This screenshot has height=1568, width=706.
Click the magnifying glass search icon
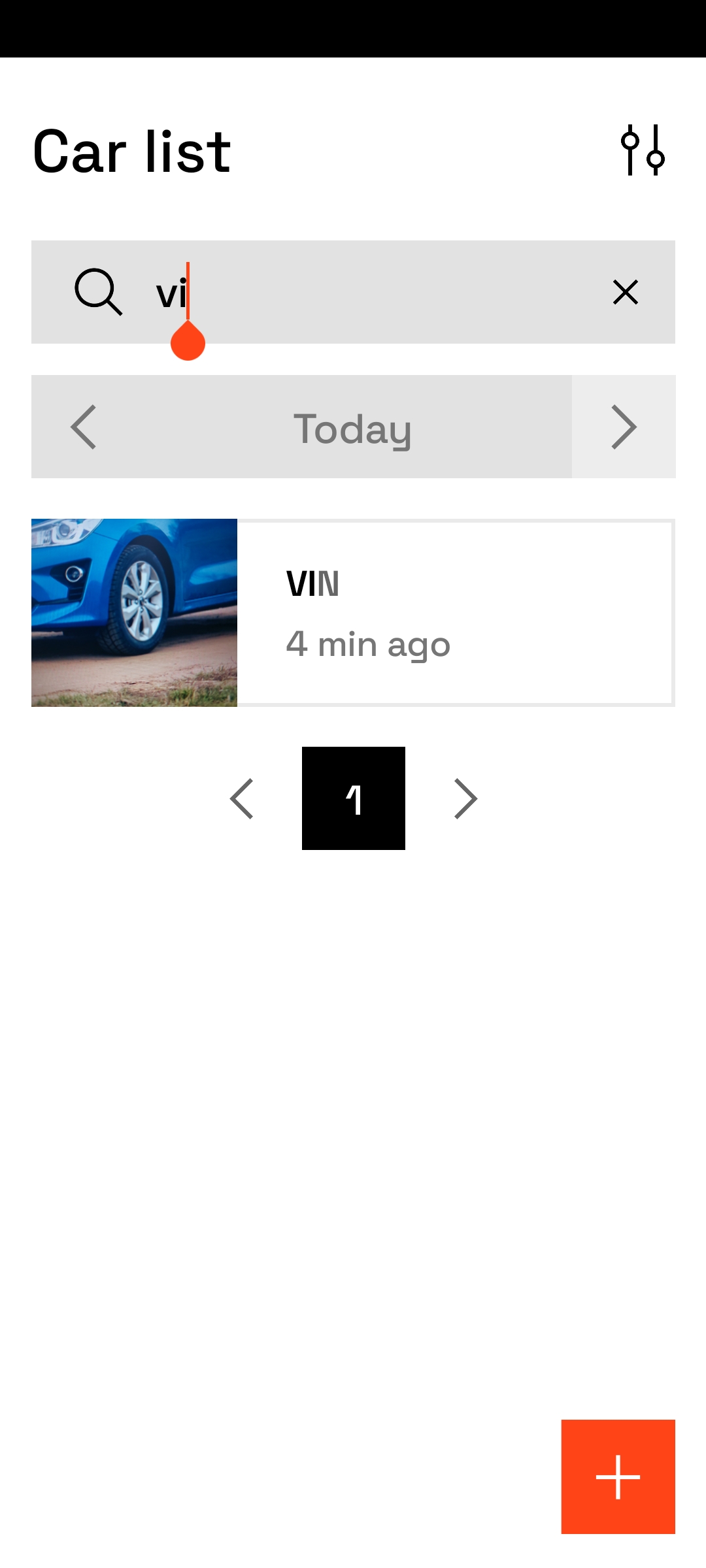[99, 292]
